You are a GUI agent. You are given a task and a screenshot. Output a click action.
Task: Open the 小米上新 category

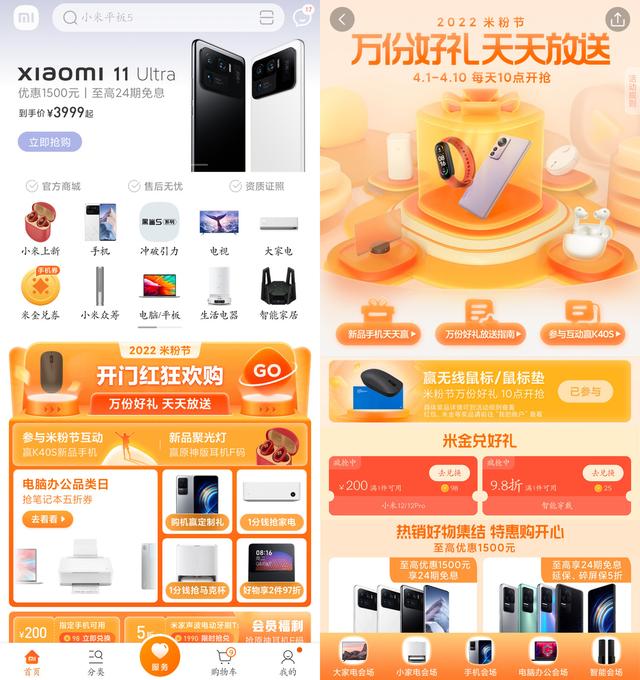click(41, 229)
